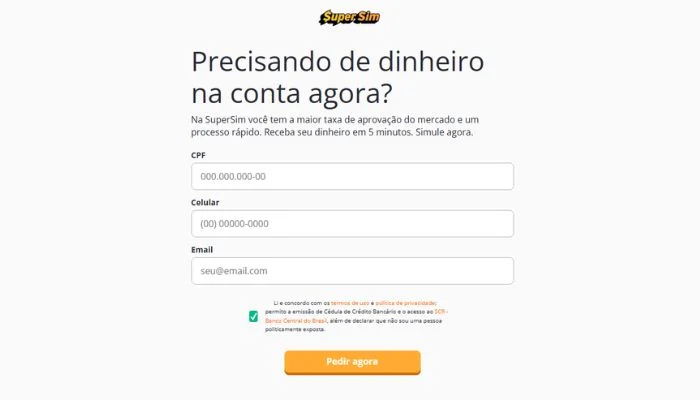Tap the CPF input field
Image resolution: width=700 pixels, height=400 pixels.
[x=352, y=177]
